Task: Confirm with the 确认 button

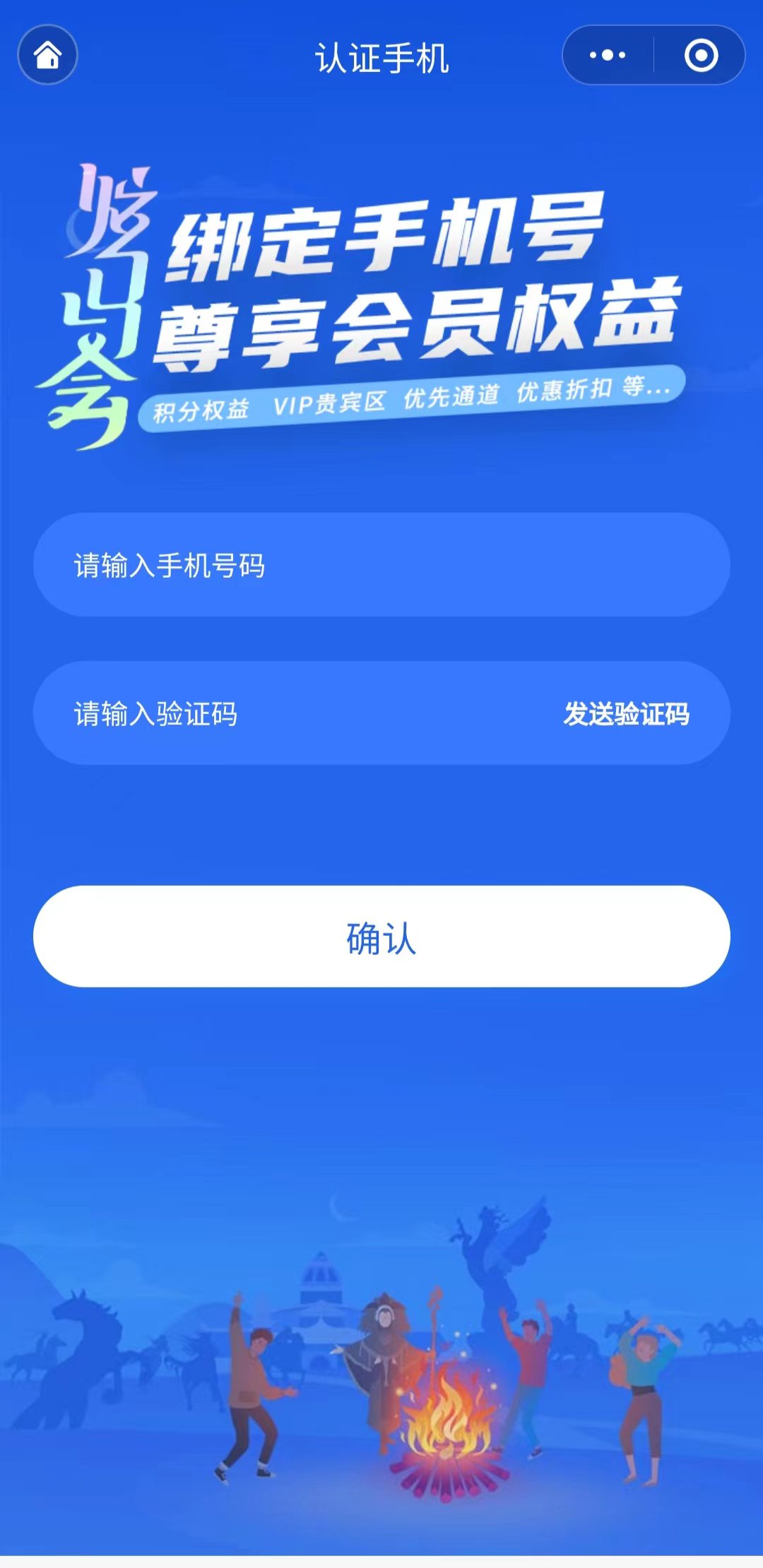Action: (x=381, y=937)
